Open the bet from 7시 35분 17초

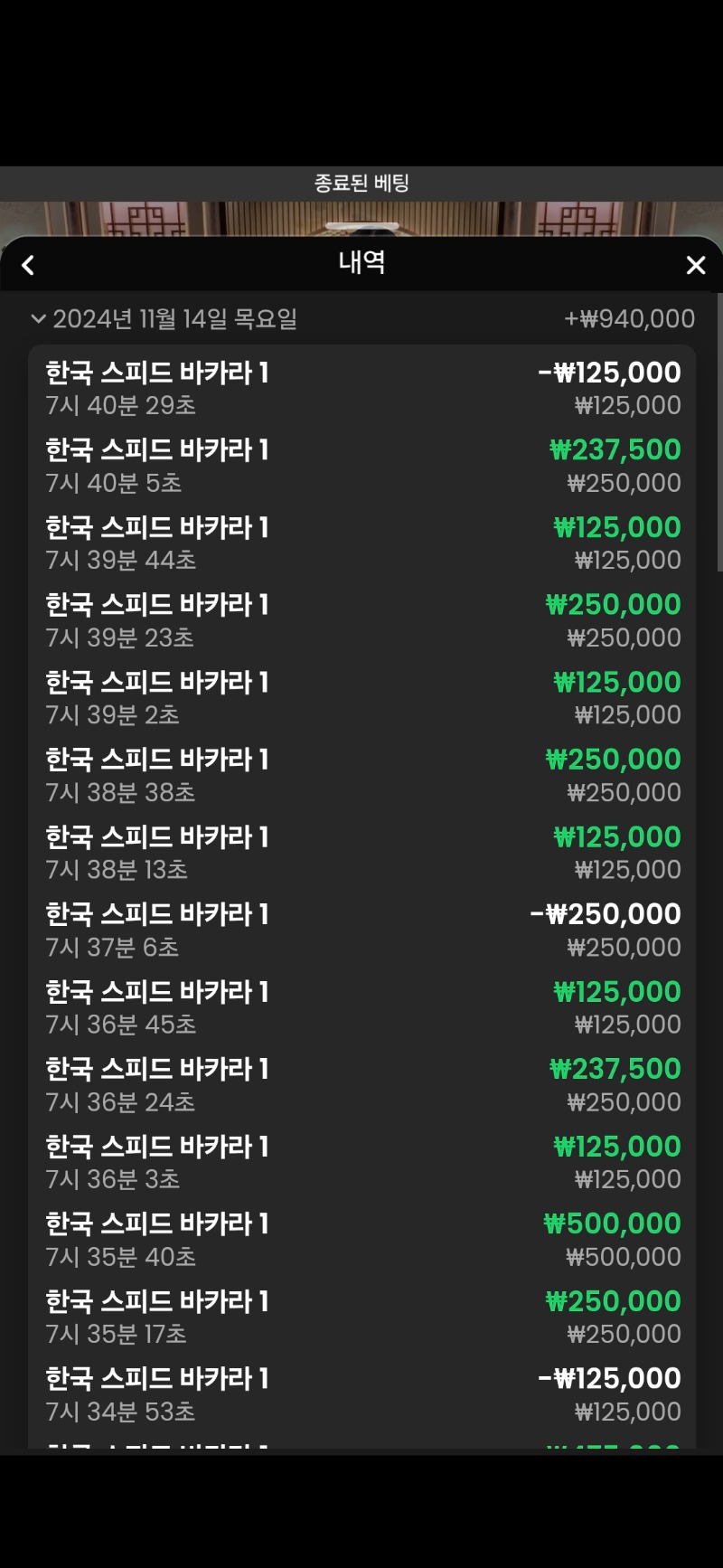point(361,1317)
